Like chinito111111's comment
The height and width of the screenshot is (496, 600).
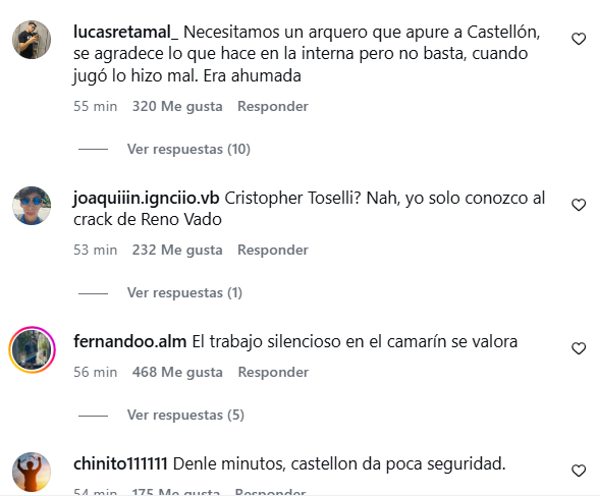tap(578, 470)
